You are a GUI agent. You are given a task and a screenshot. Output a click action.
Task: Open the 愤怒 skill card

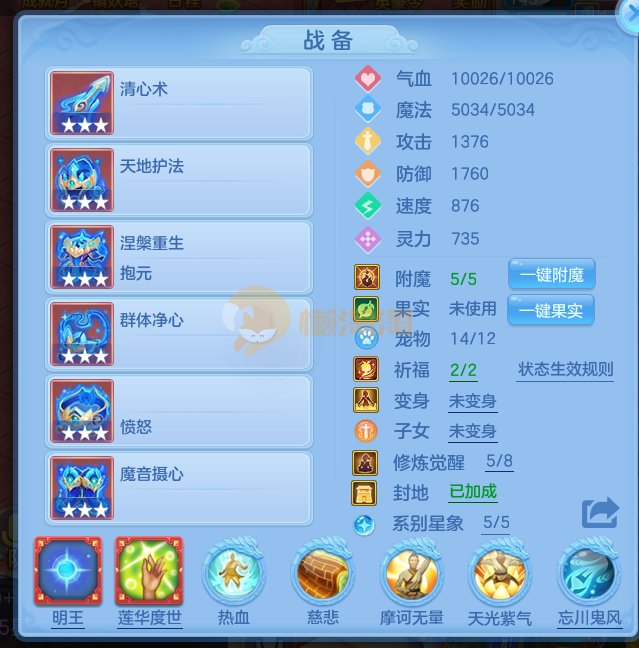tap(180, 411)
